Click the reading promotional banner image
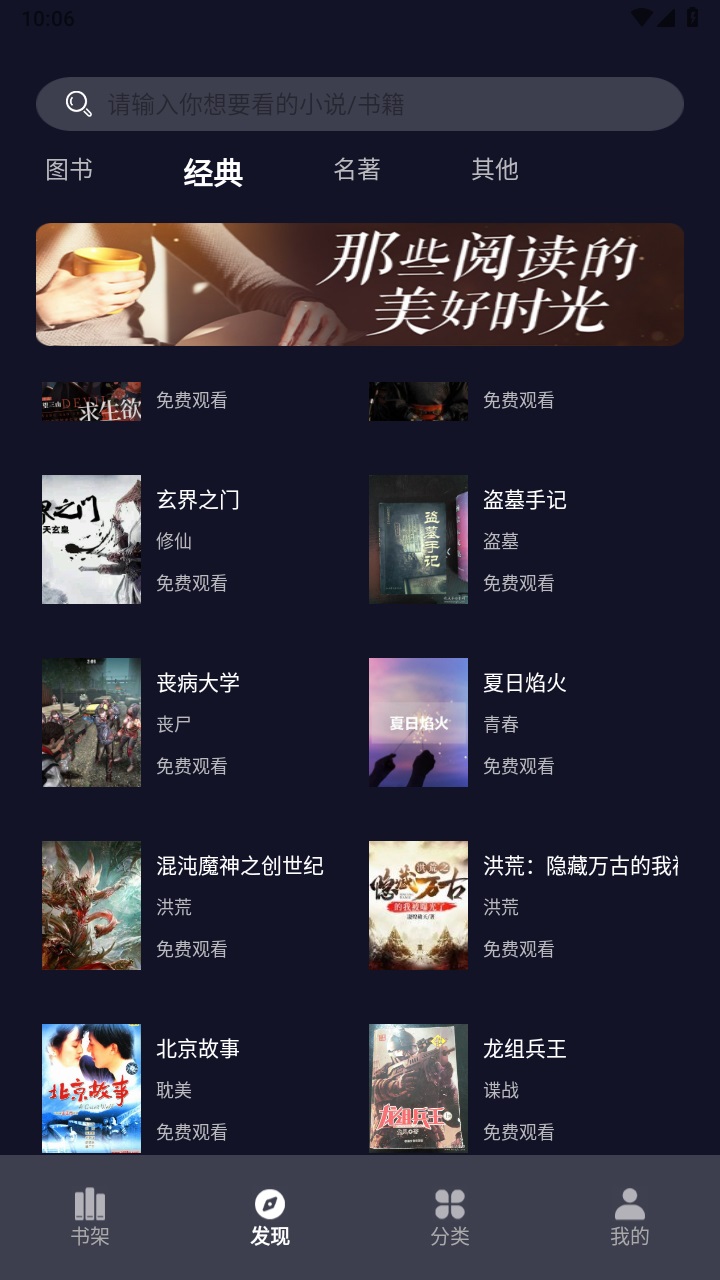This screenshot has height=1280, width=720. point(360,283)
